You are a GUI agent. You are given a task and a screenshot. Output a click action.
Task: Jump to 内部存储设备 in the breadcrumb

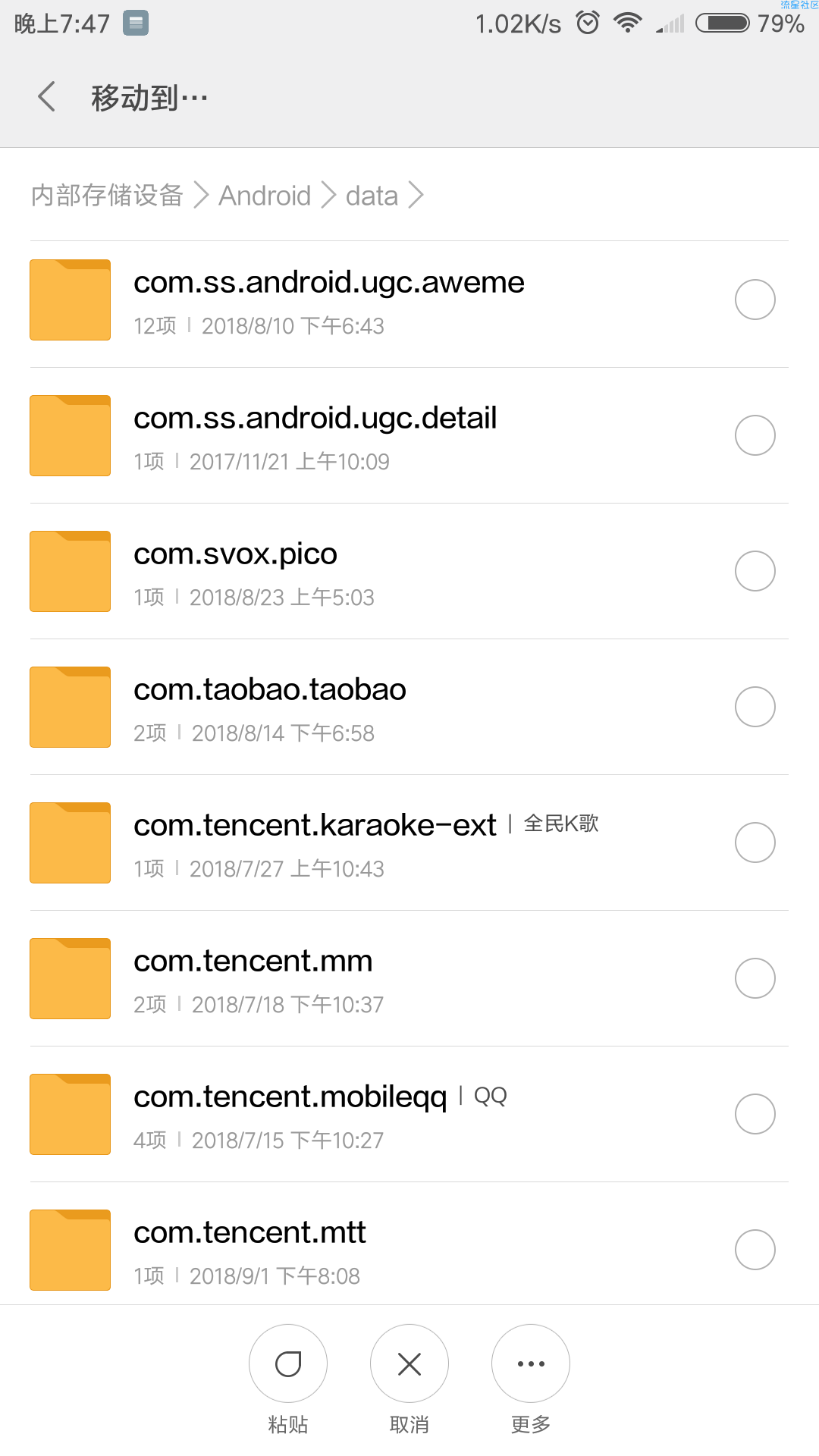pyautogui.click(x=107, y=196)
